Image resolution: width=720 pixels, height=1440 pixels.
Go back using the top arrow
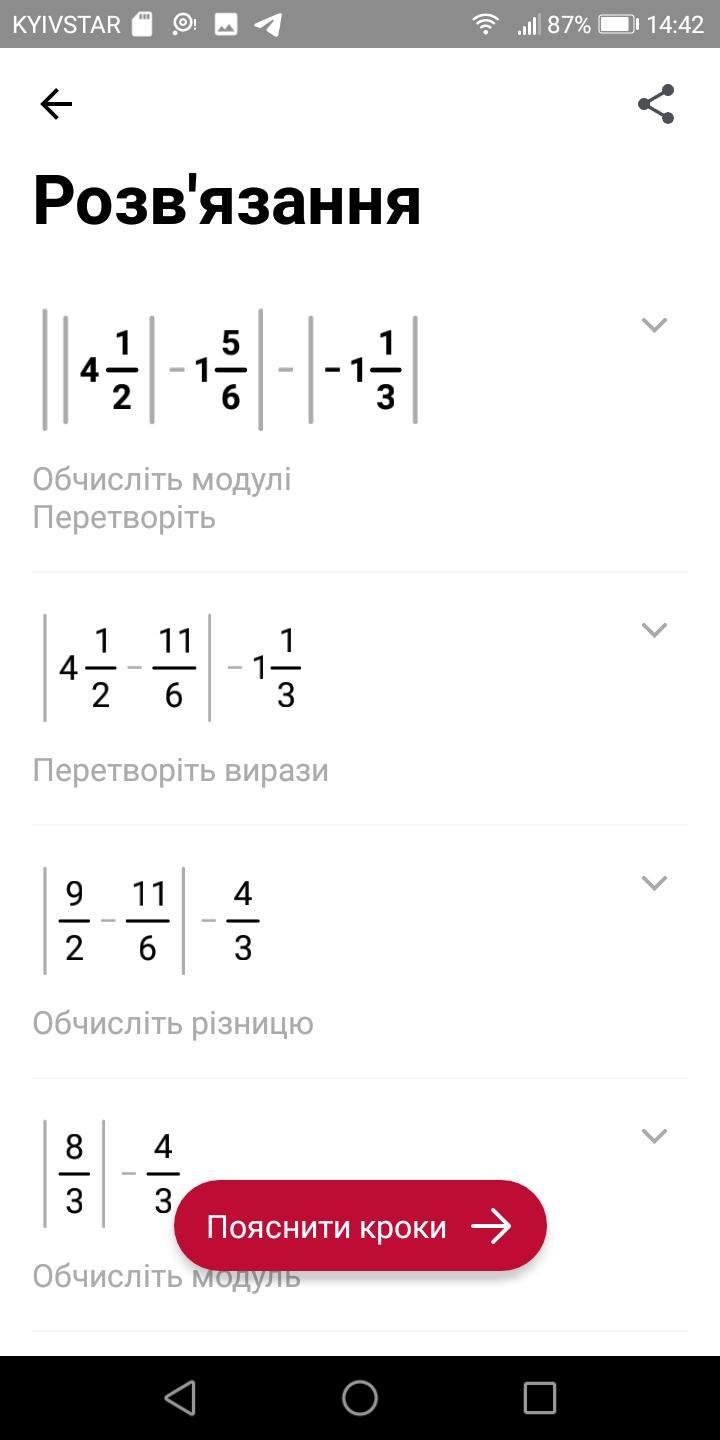pos(56,104)
